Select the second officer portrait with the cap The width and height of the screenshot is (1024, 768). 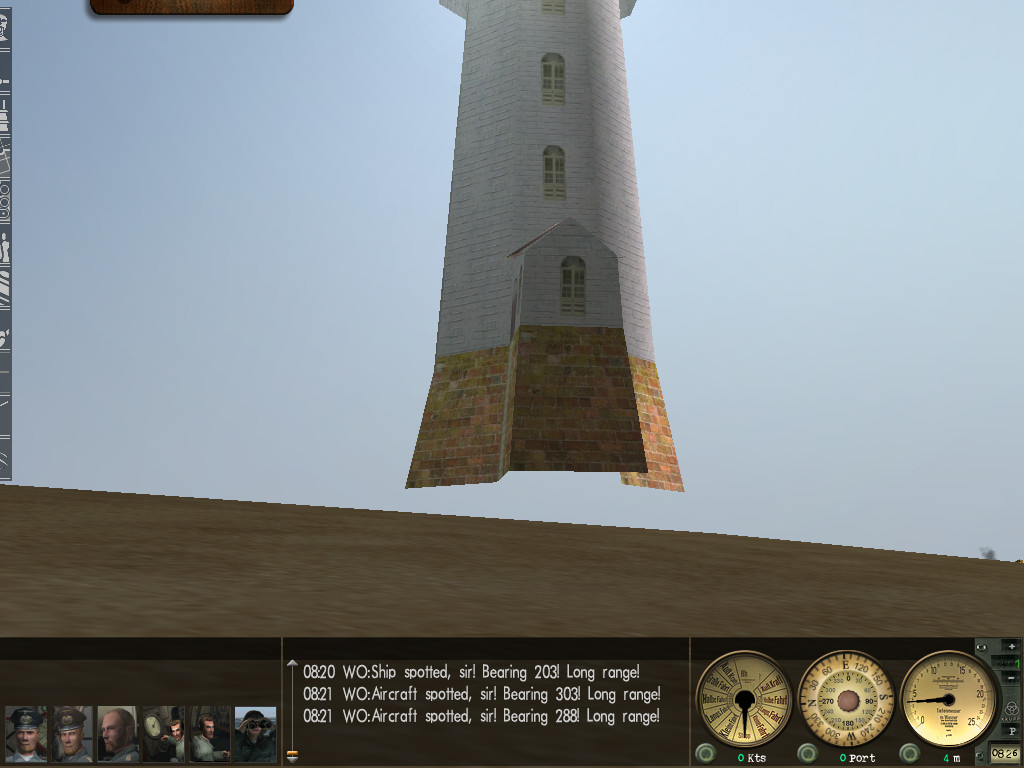pos(71,734)
